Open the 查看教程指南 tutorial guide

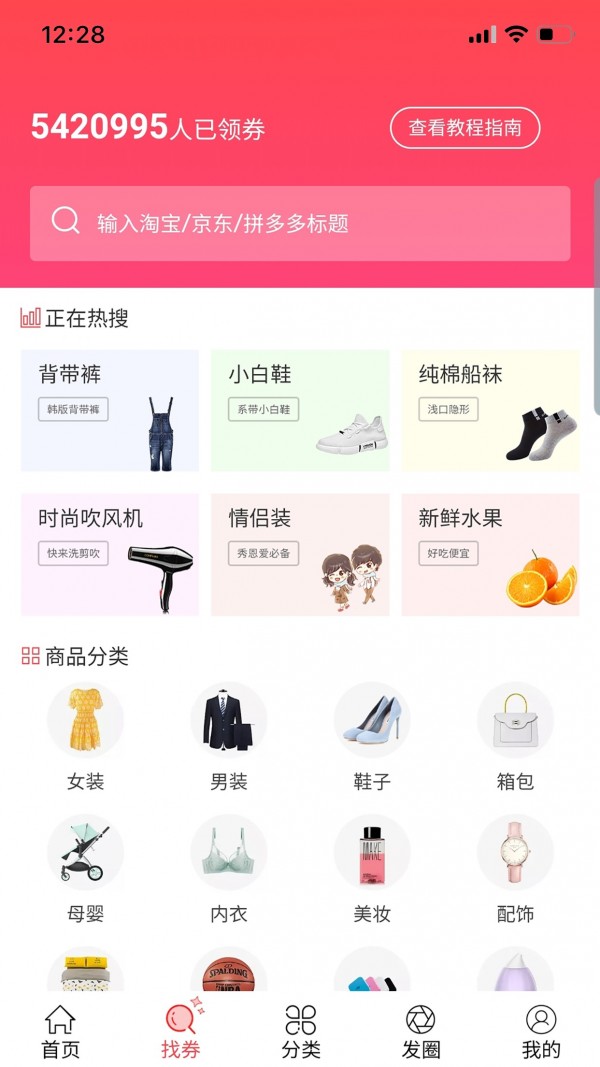coord(464,128)
